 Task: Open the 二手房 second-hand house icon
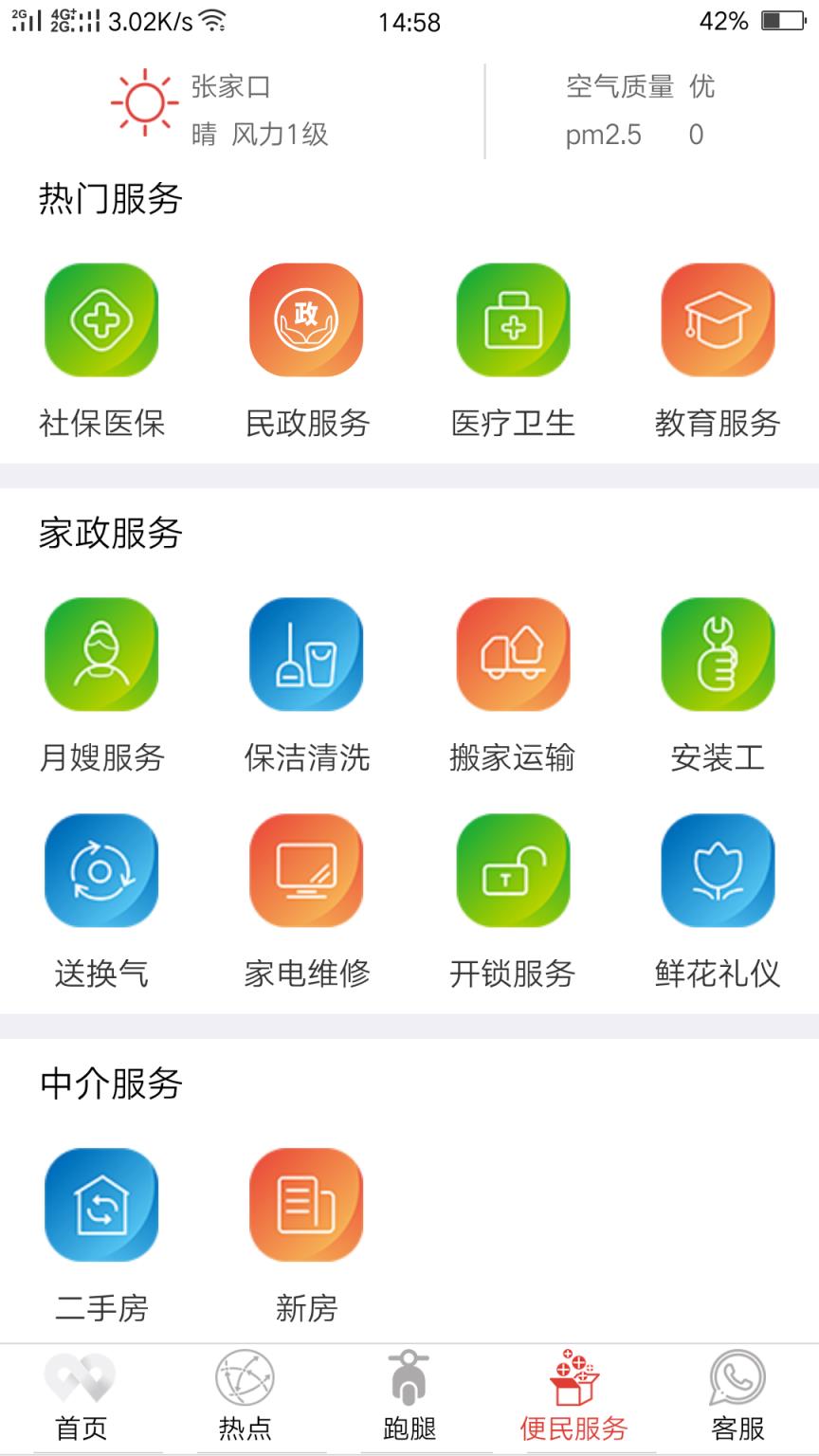coord(101,1202)
